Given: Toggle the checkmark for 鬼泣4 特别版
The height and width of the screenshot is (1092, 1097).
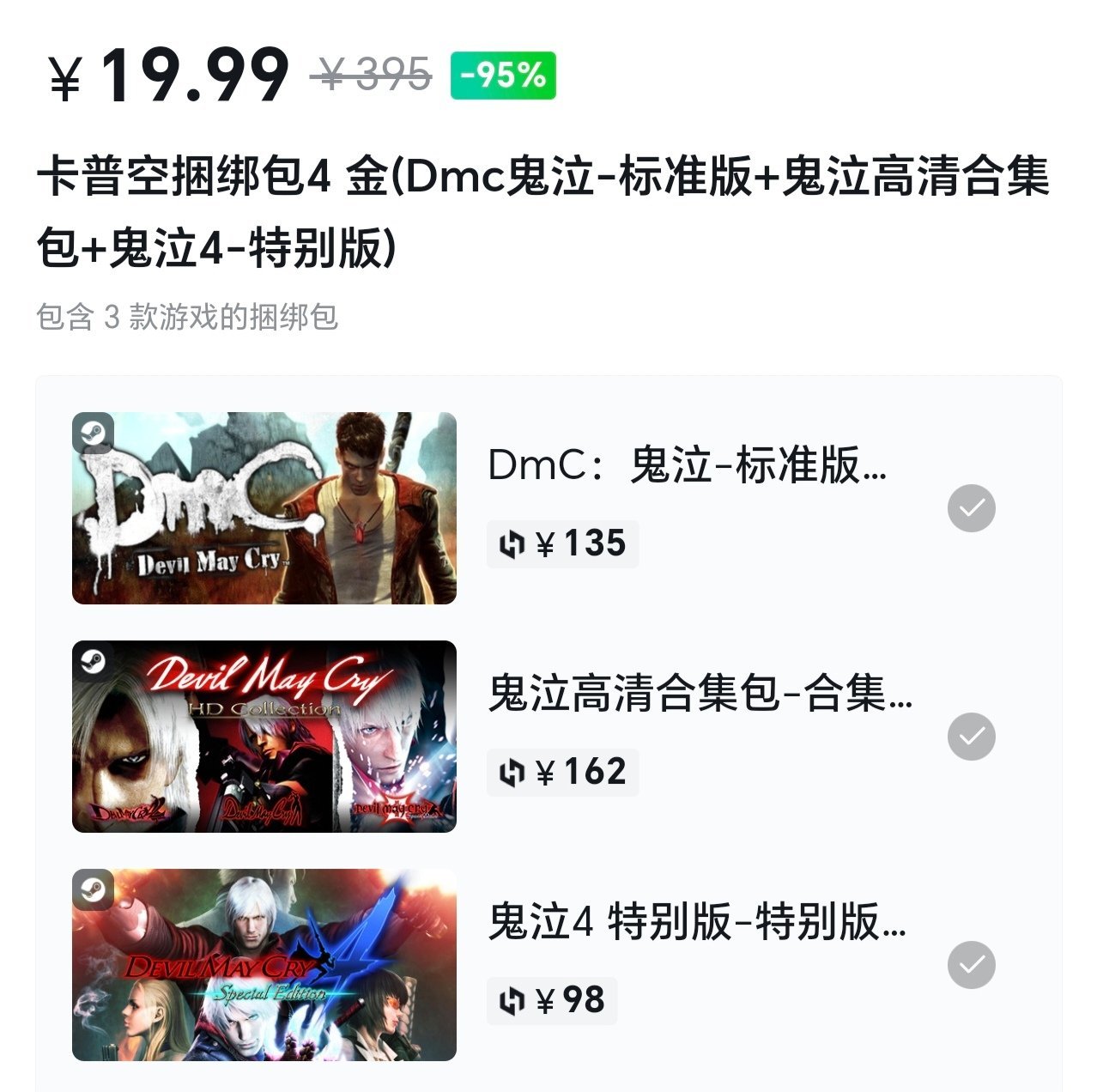Looking at the screenshot, I should (971, 965).
